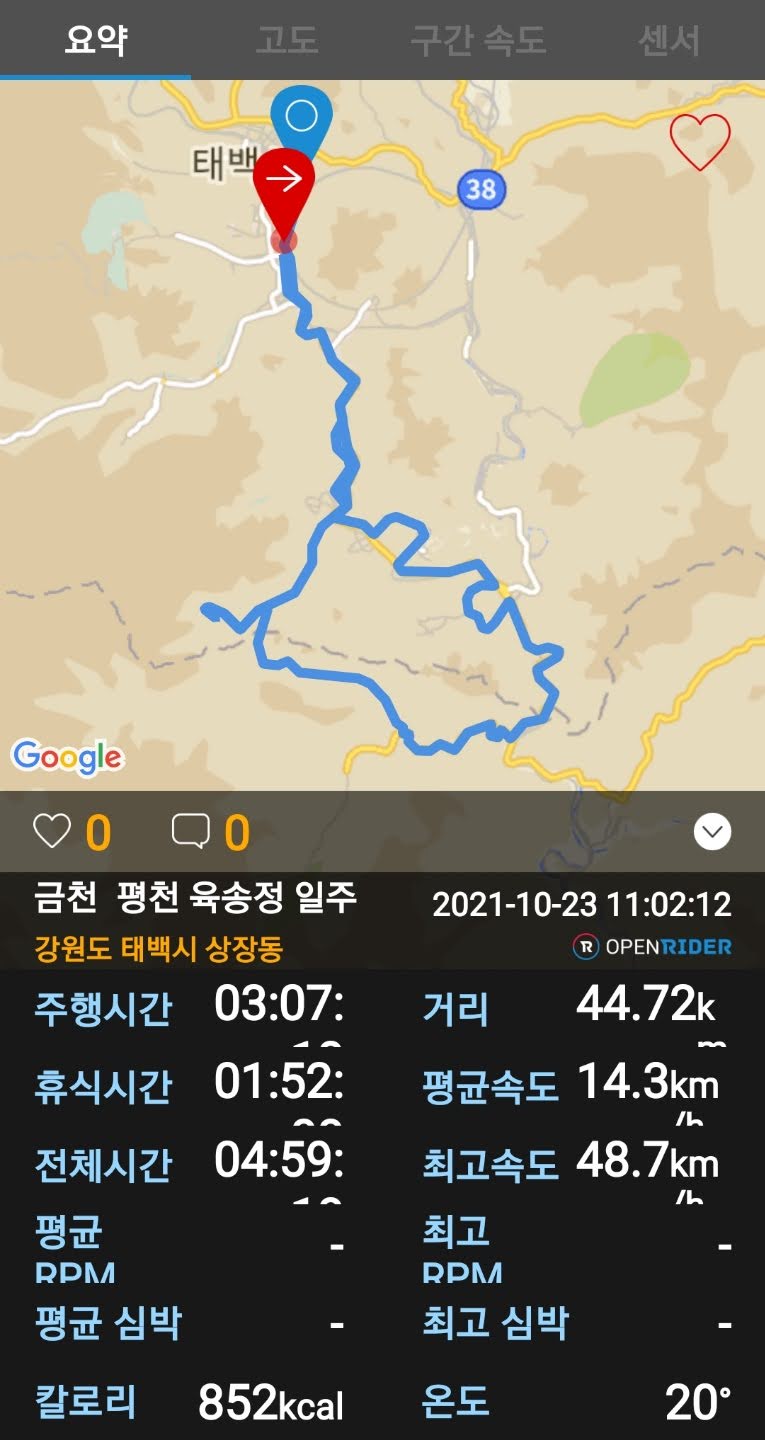765x1440 pixels.
Task: Like this ride with the heart icon
Action: pyautogui.click(x=52, y=831)
